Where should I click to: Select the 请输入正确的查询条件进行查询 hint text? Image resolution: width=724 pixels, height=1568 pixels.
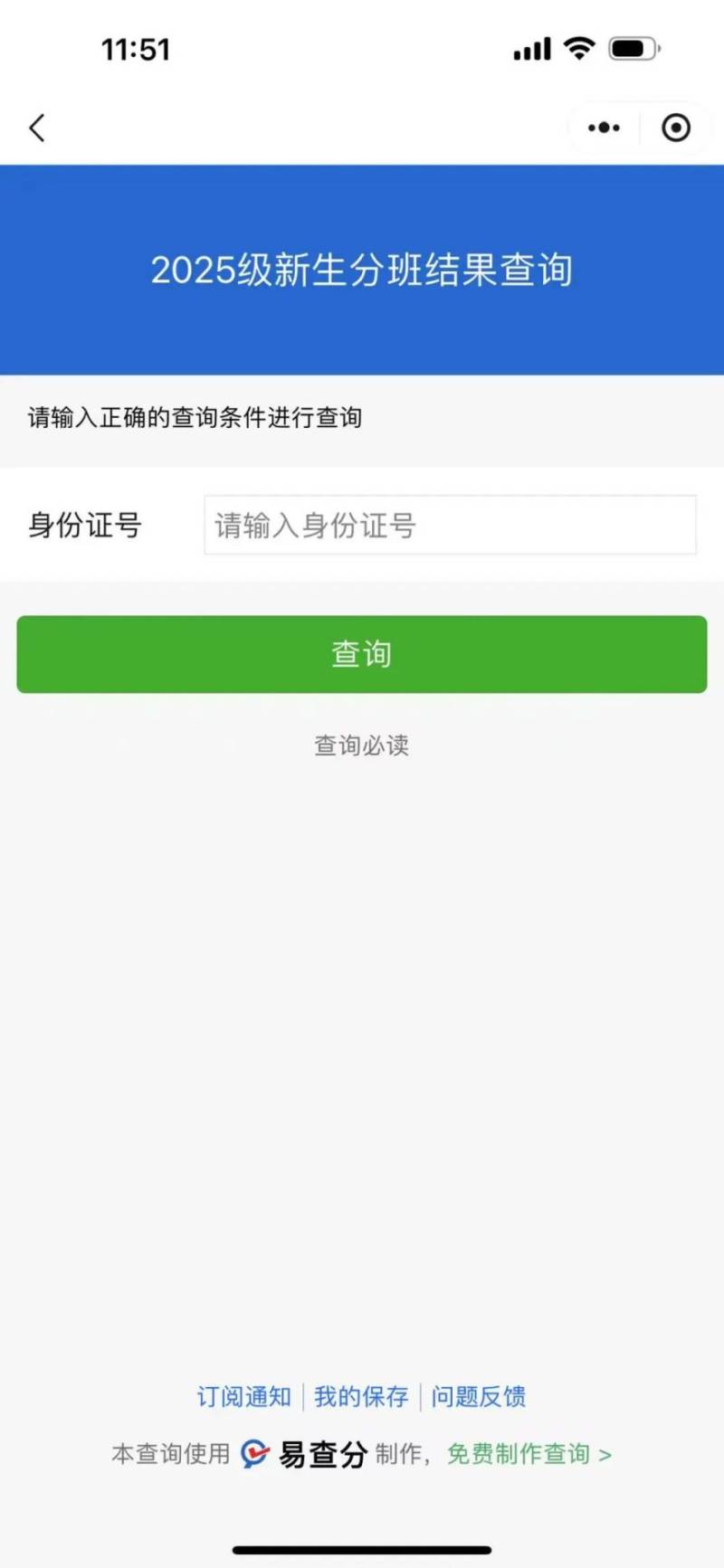(x=195, y=417)
